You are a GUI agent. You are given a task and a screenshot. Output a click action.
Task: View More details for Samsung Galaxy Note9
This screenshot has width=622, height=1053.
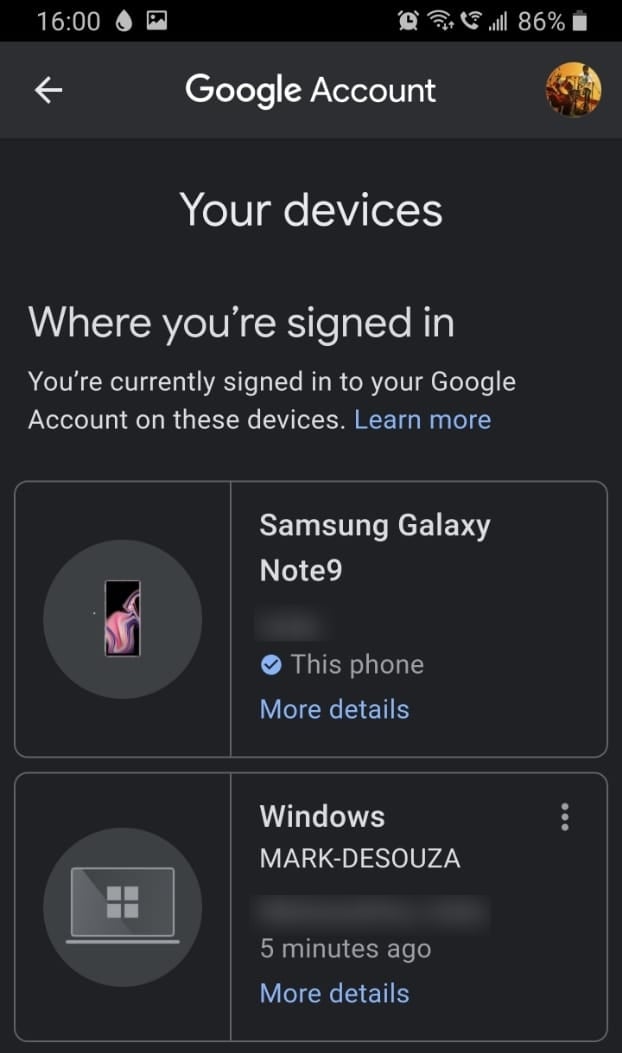(x=334, y=709)
